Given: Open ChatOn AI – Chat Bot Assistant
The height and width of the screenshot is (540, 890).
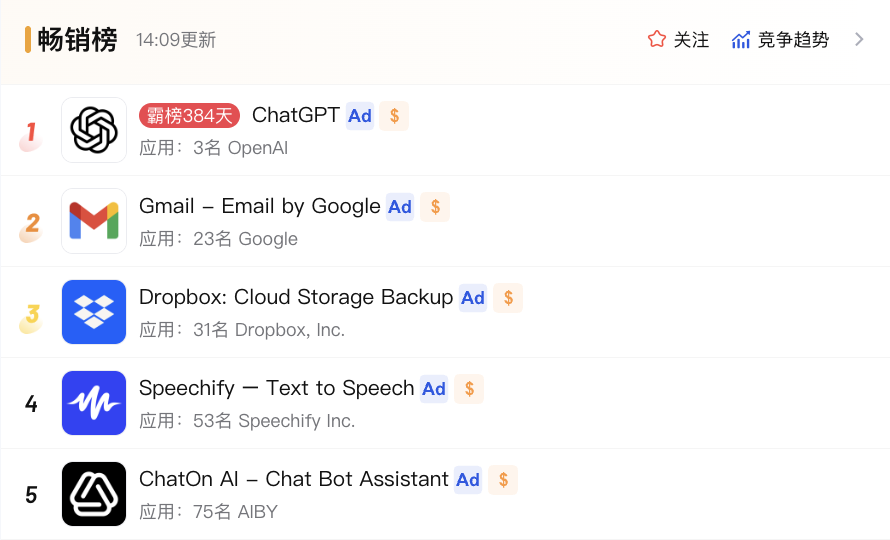Looking at the screenshot, I should (x=293, y=479).
